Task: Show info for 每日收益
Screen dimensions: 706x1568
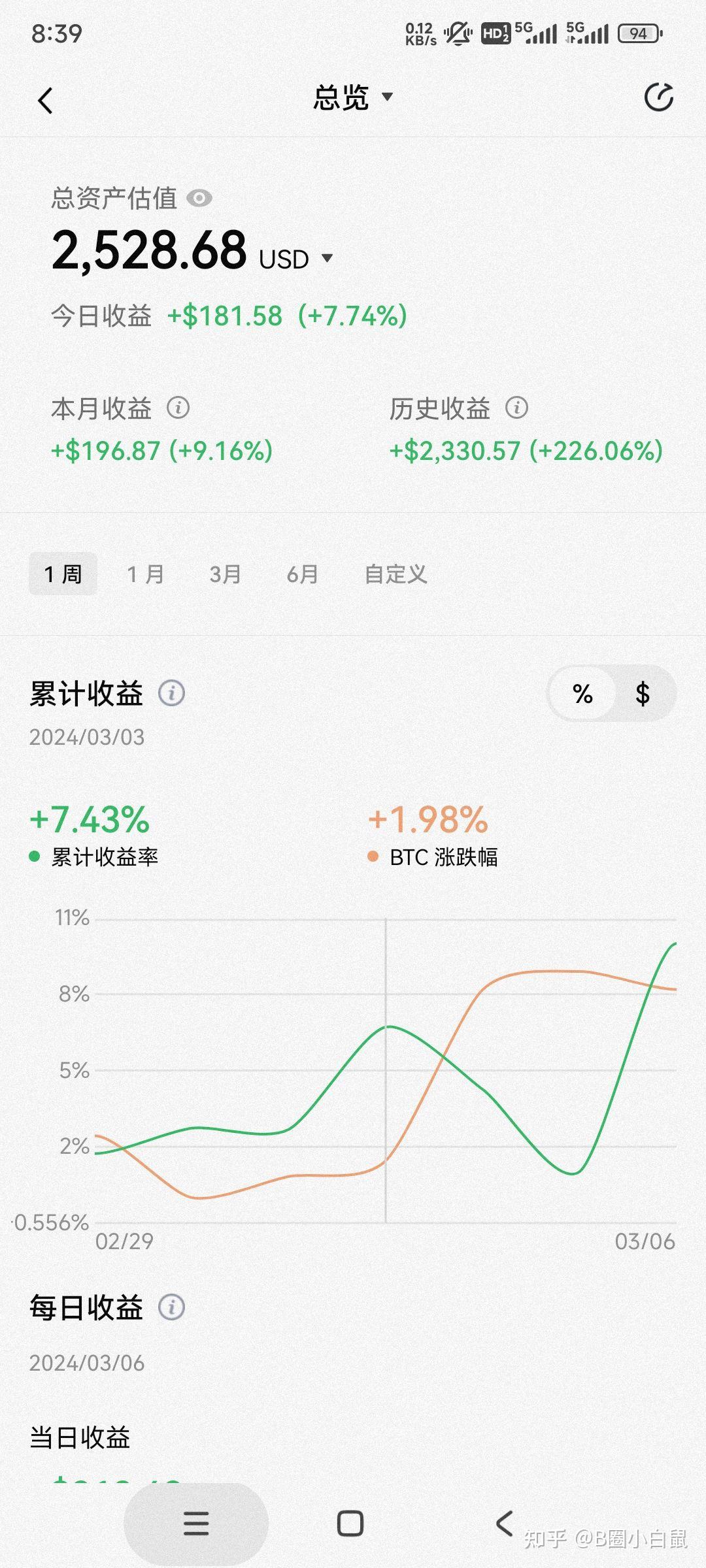Action: point(172,1307)
